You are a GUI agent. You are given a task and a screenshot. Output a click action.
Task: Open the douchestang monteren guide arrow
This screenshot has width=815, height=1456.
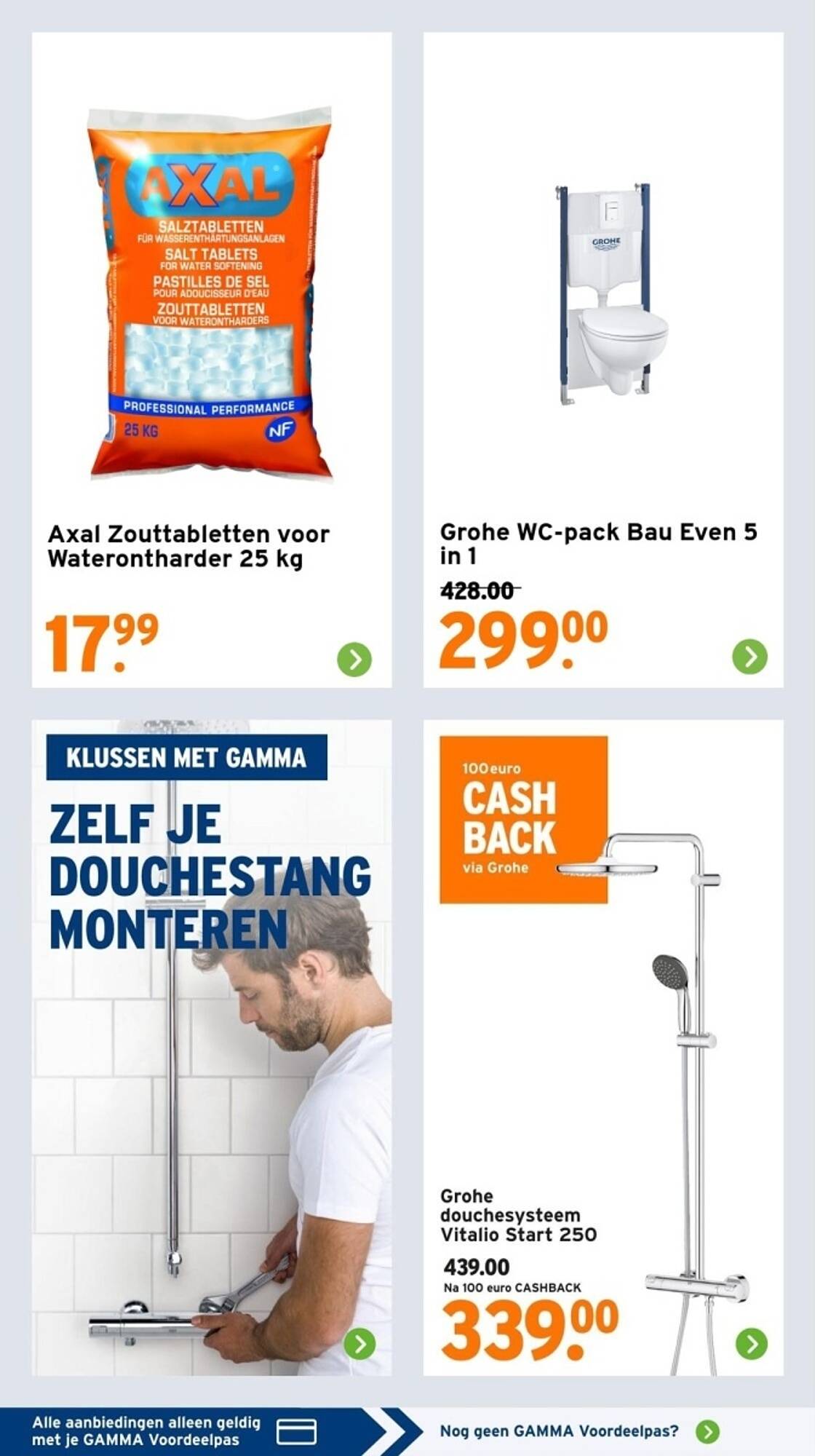(x=359, y=1343)
